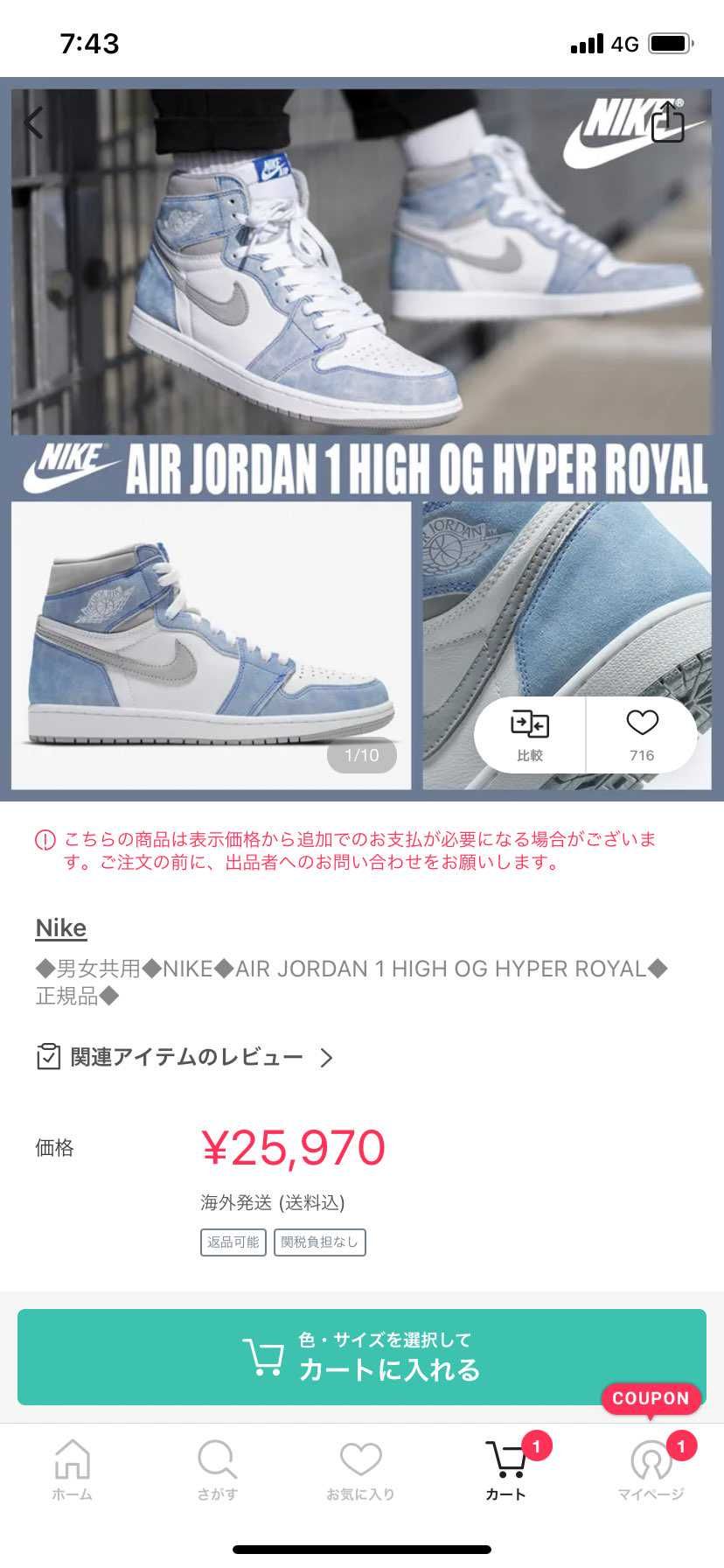Go to the マイページ tab
This screenshot has height=1568, width=724.
[651, 1469]
